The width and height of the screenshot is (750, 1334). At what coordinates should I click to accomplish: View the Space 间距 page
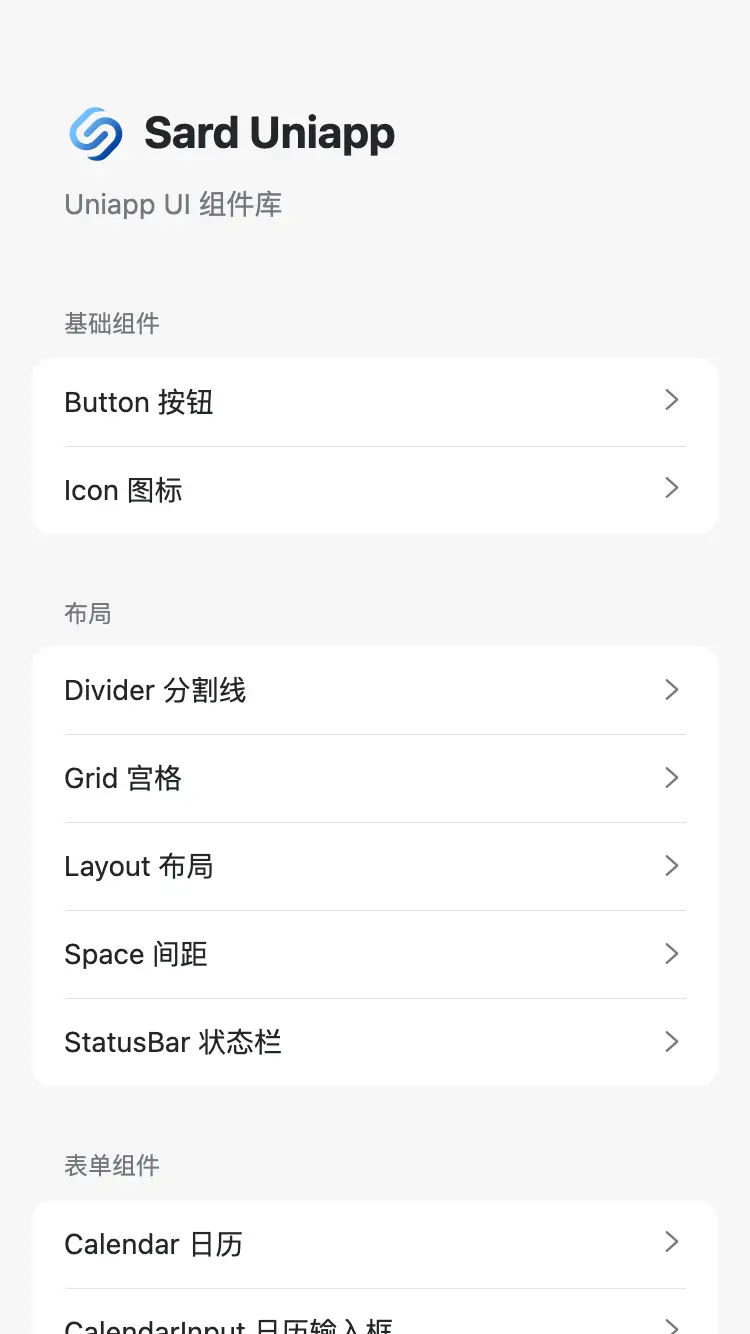click(x=375, y=954)
